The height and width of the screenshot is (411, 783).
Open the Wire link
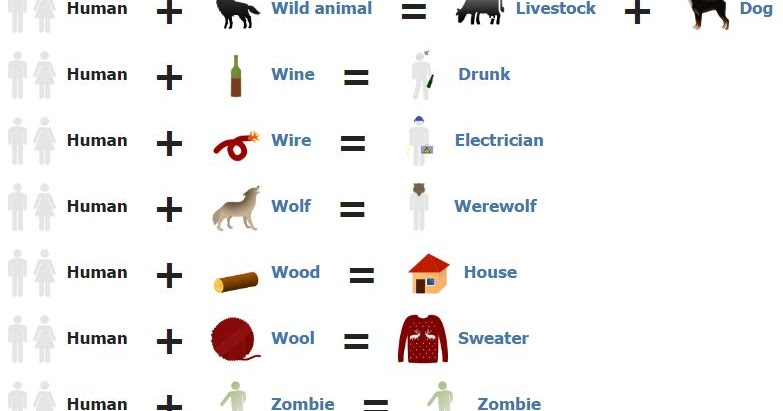coord(291,140)
